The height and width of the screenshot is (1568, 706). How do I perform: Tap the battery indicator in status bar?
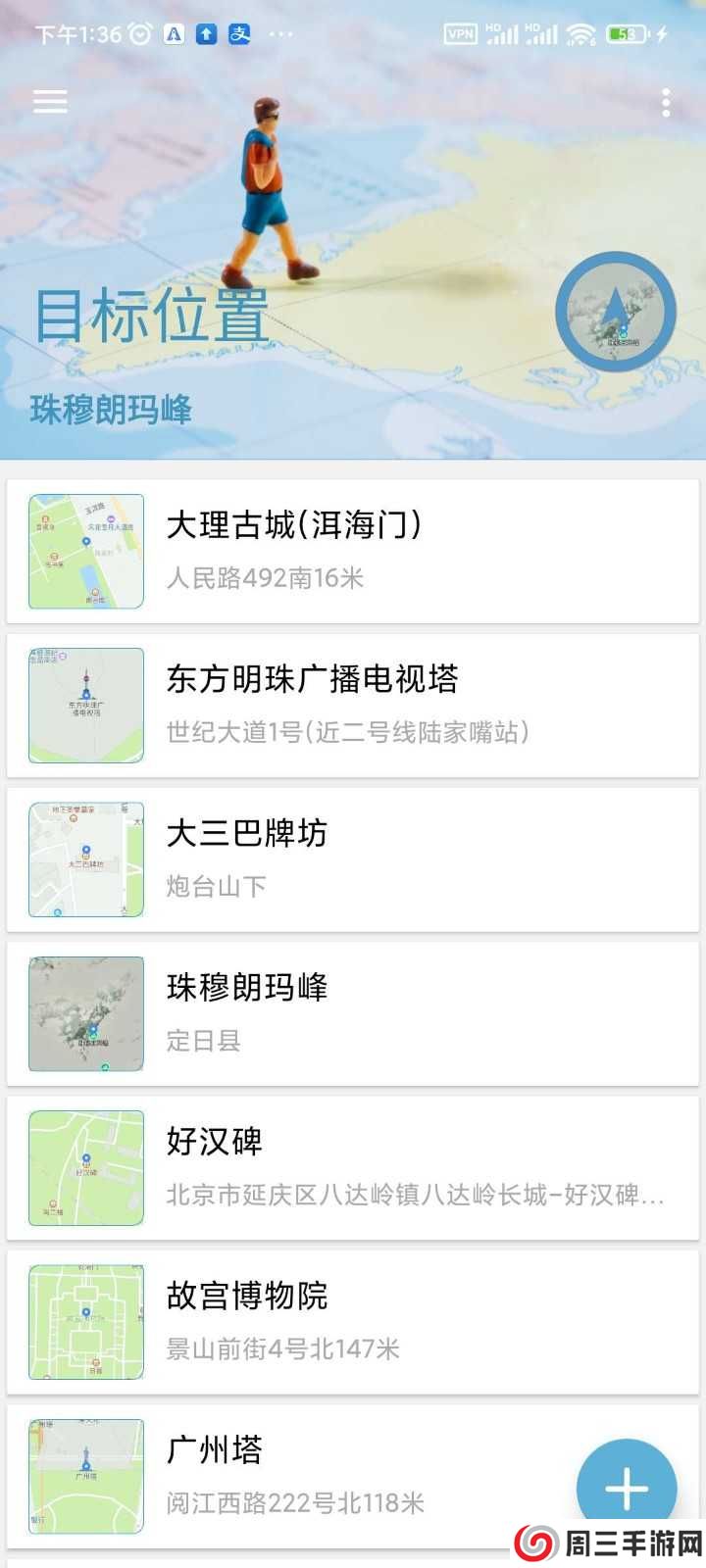(625, 32)
